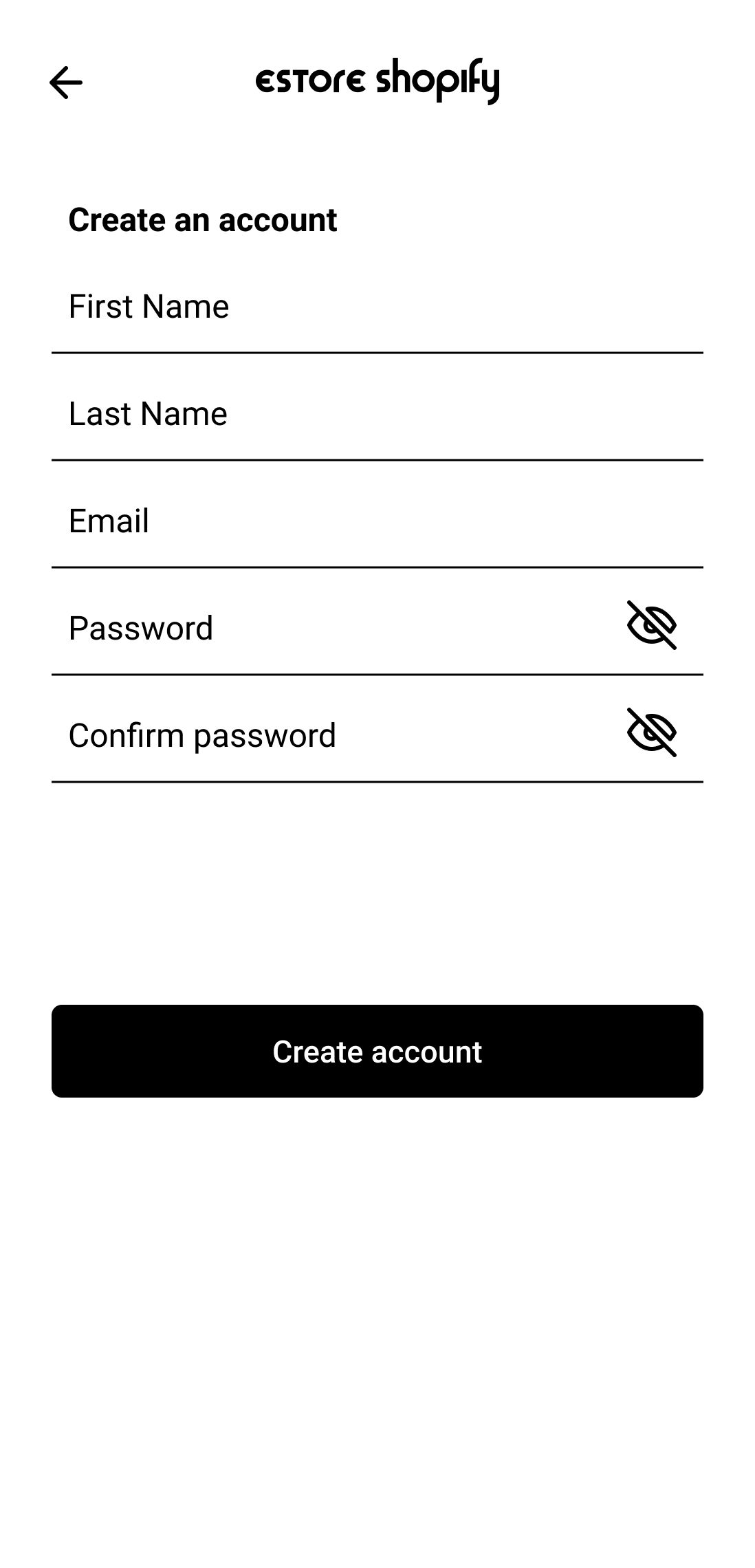The image size is (755, 1568).
Task: Show the Password field's hidden text
Action: point(651,625)
